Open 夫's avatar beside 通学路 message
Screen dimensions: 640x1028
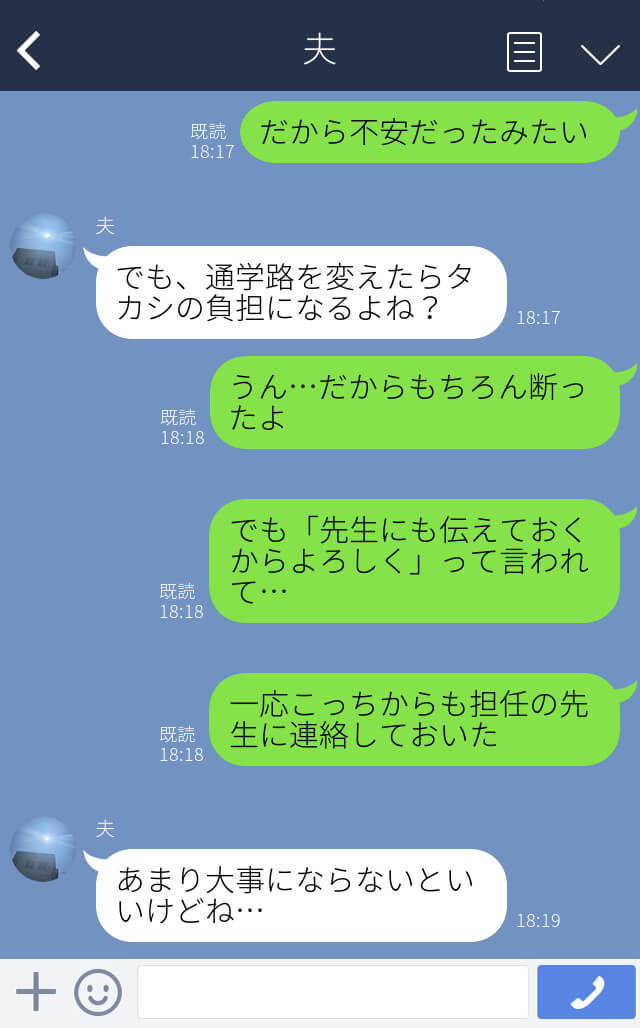pyautogui.click(x=43, y=246)
